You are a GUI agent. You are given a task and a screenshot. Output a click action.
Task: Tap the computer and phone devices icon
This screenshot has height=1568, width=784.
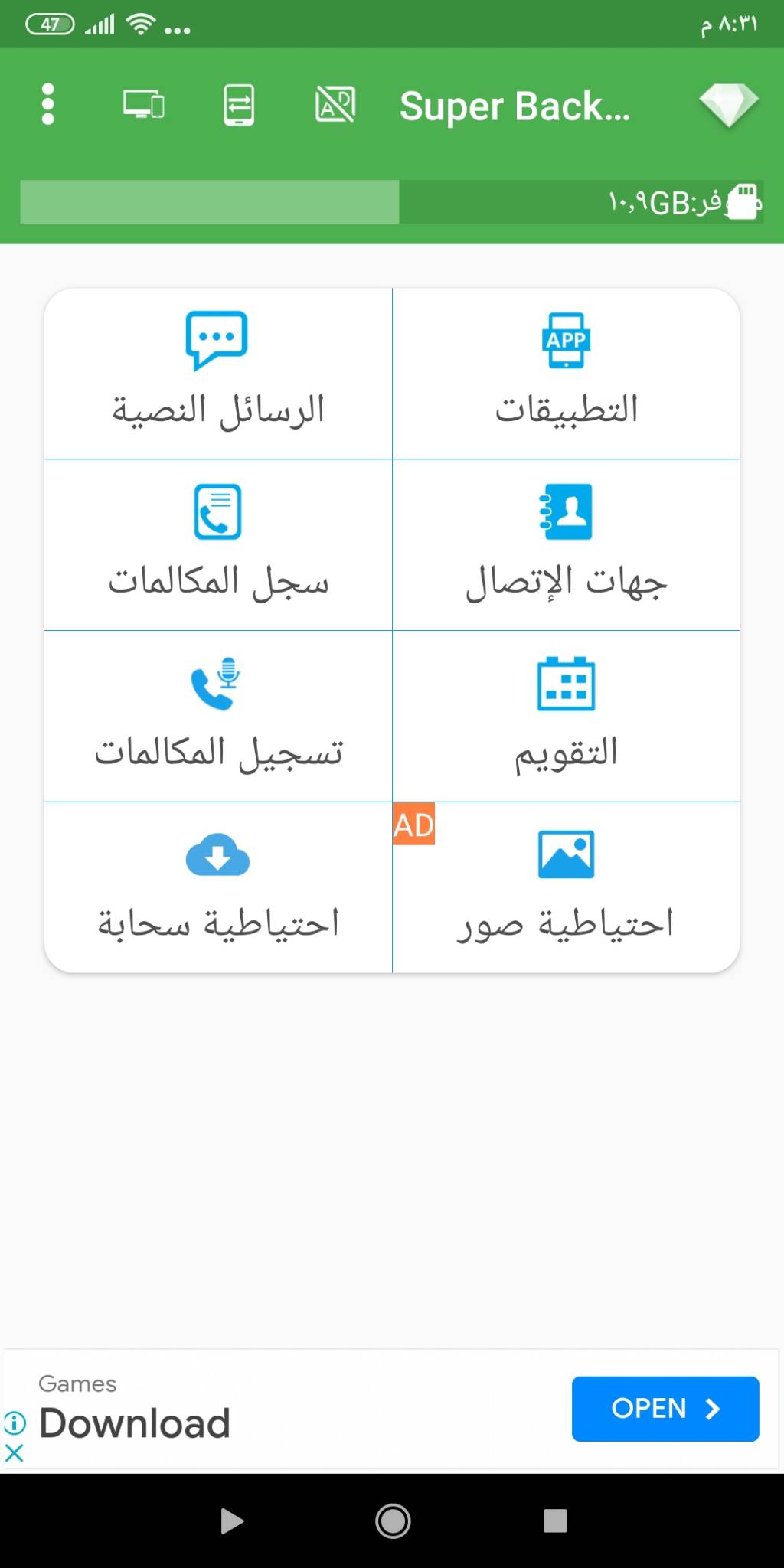click(x=144, y=104)
